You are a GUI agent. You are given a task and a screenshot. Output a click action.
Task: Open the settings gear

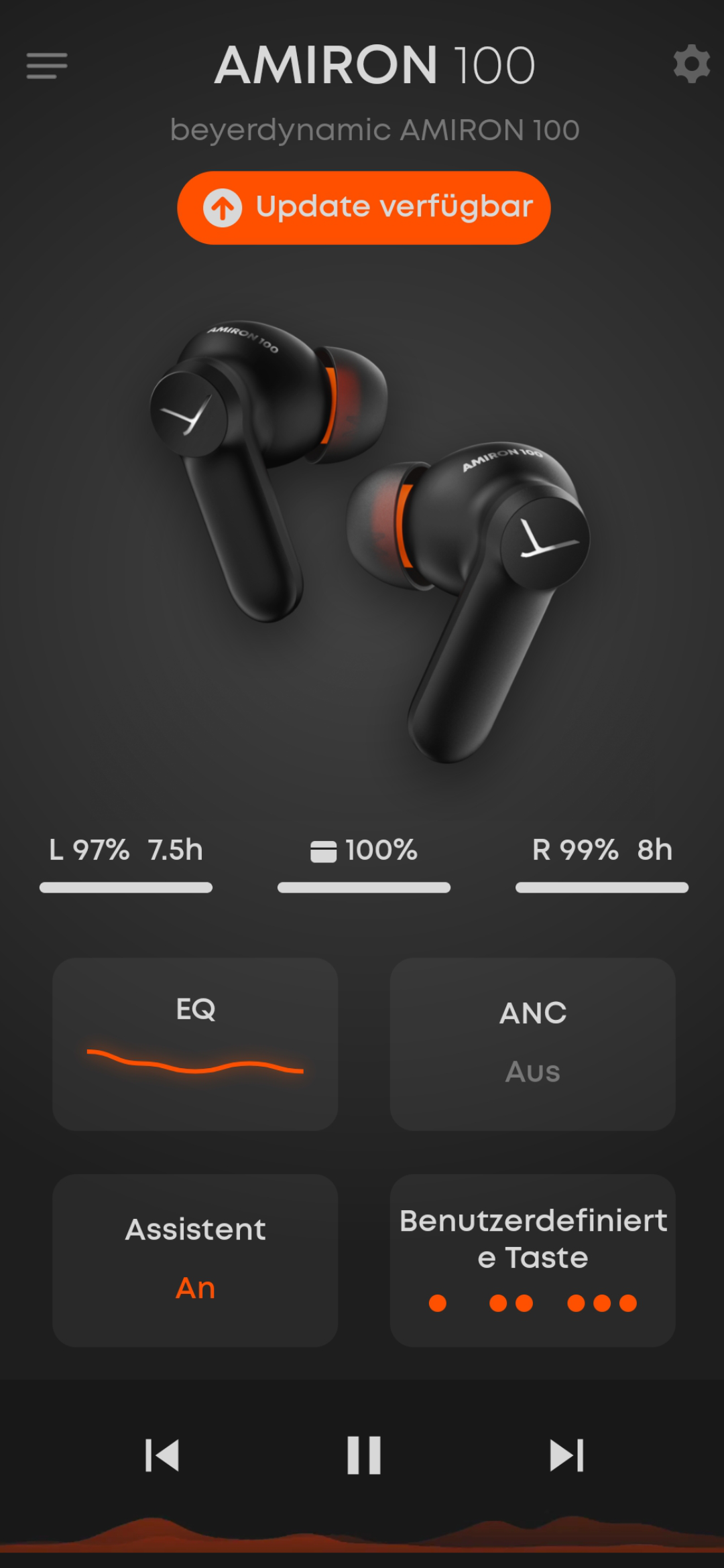691,64
